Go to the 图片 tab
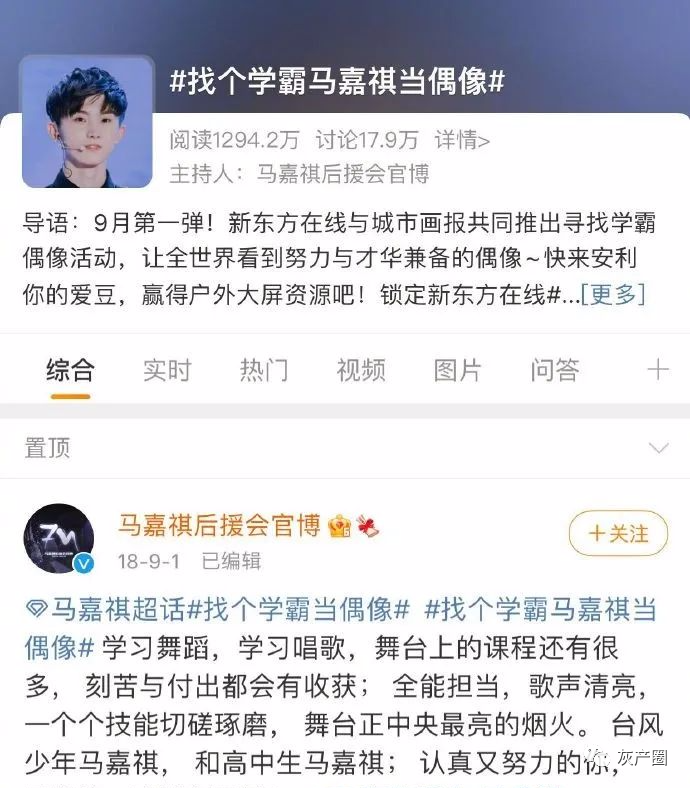Screen dimensions: 690x788 458,370
